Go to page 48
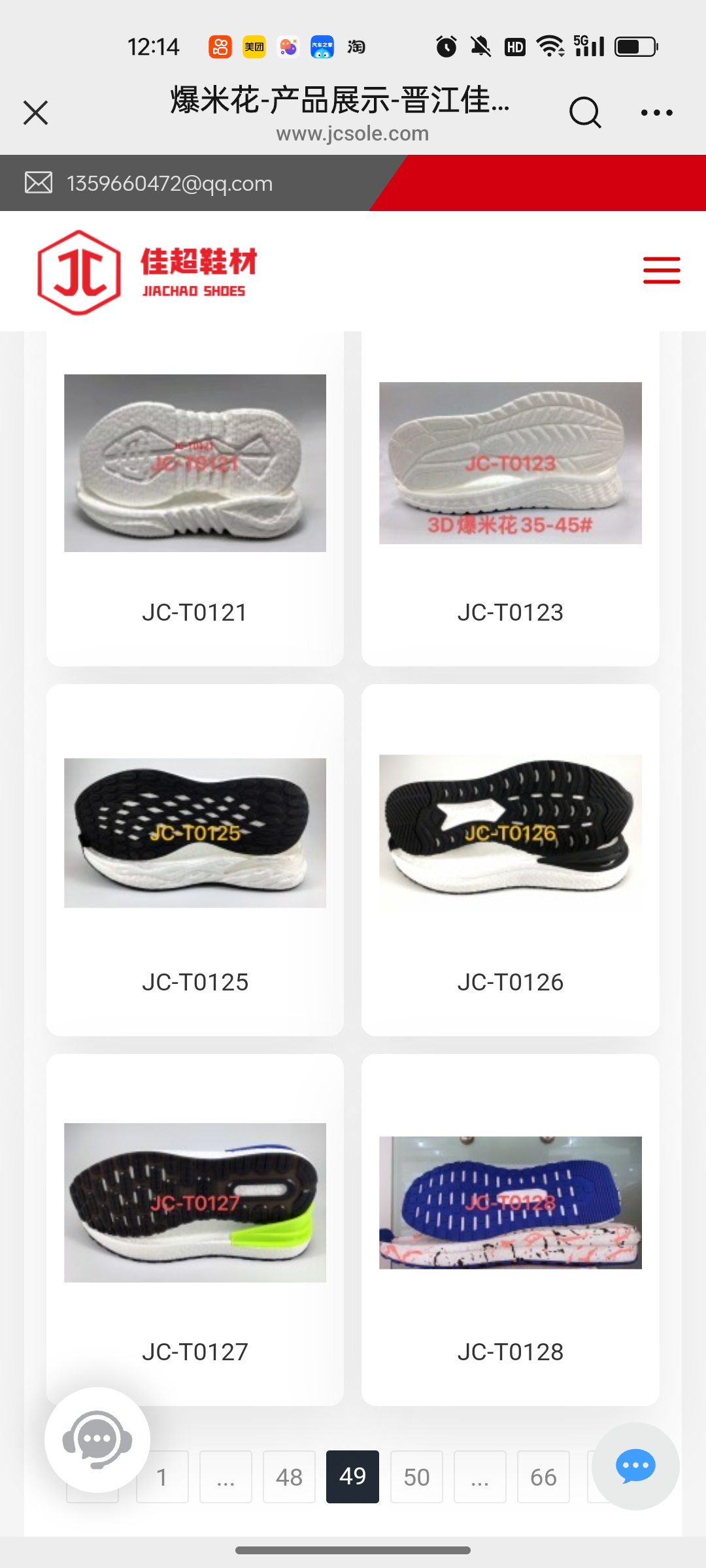 pos(289,1477)
